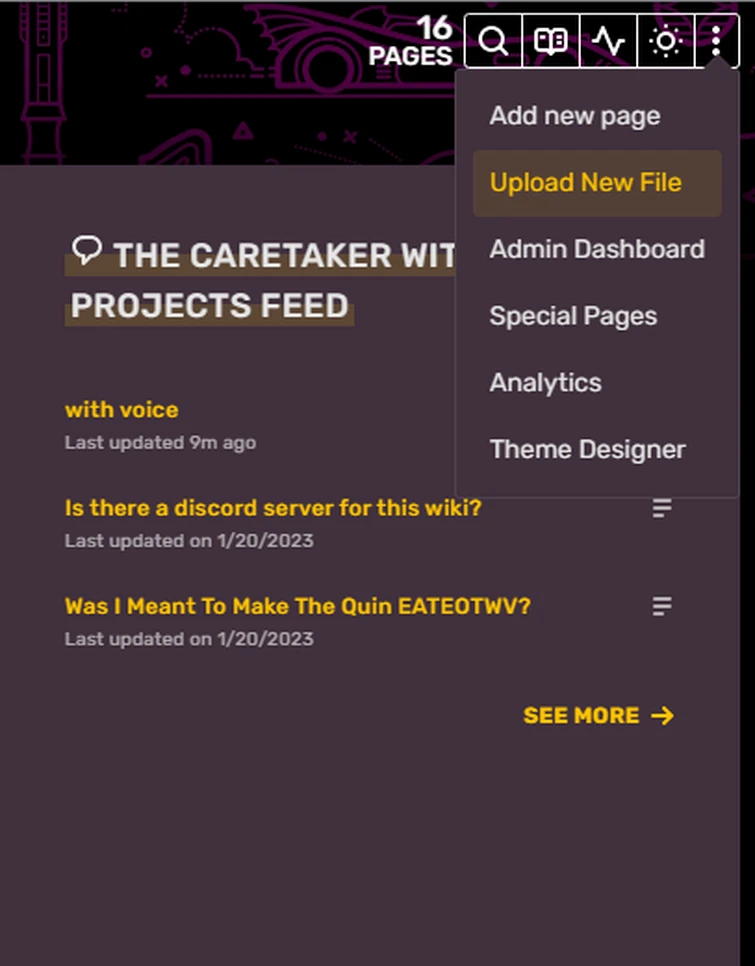
Task: Open "Is there a discord server" post
Action: (x=273, y=508)
